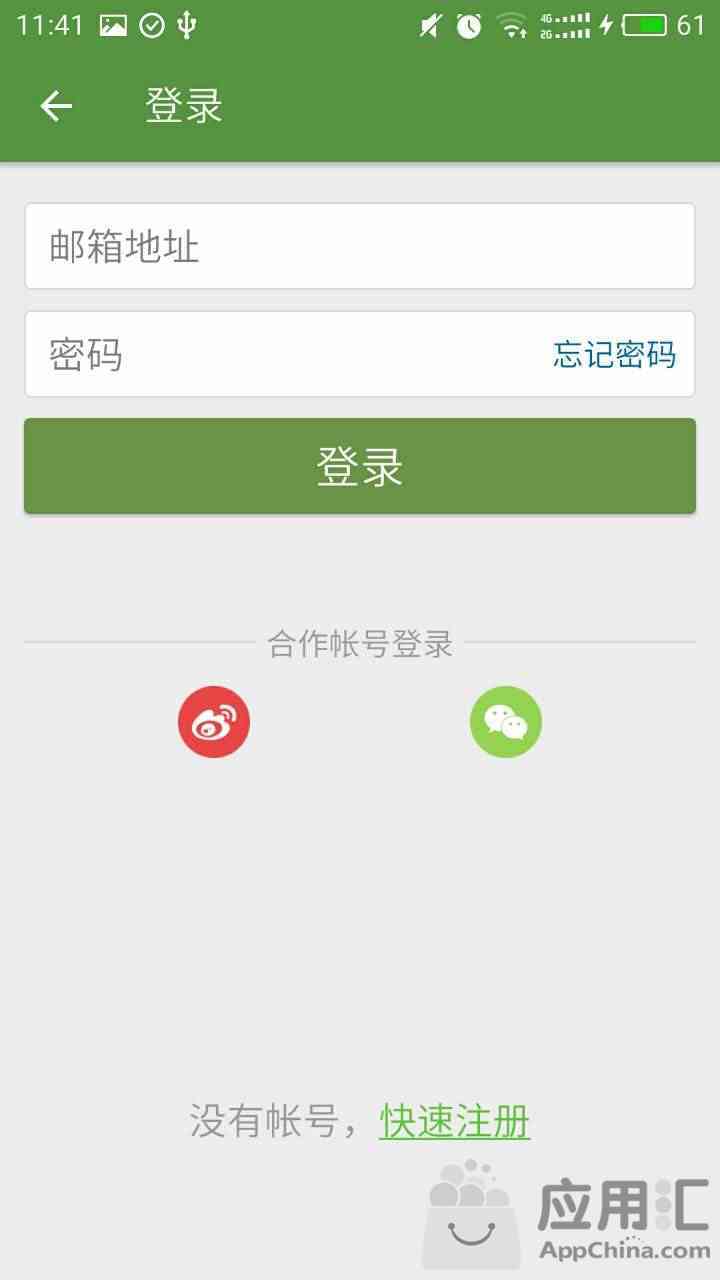Log in with the Weibo icon
Viewport: 720px width, 1280px height.
tap(214, 722)
